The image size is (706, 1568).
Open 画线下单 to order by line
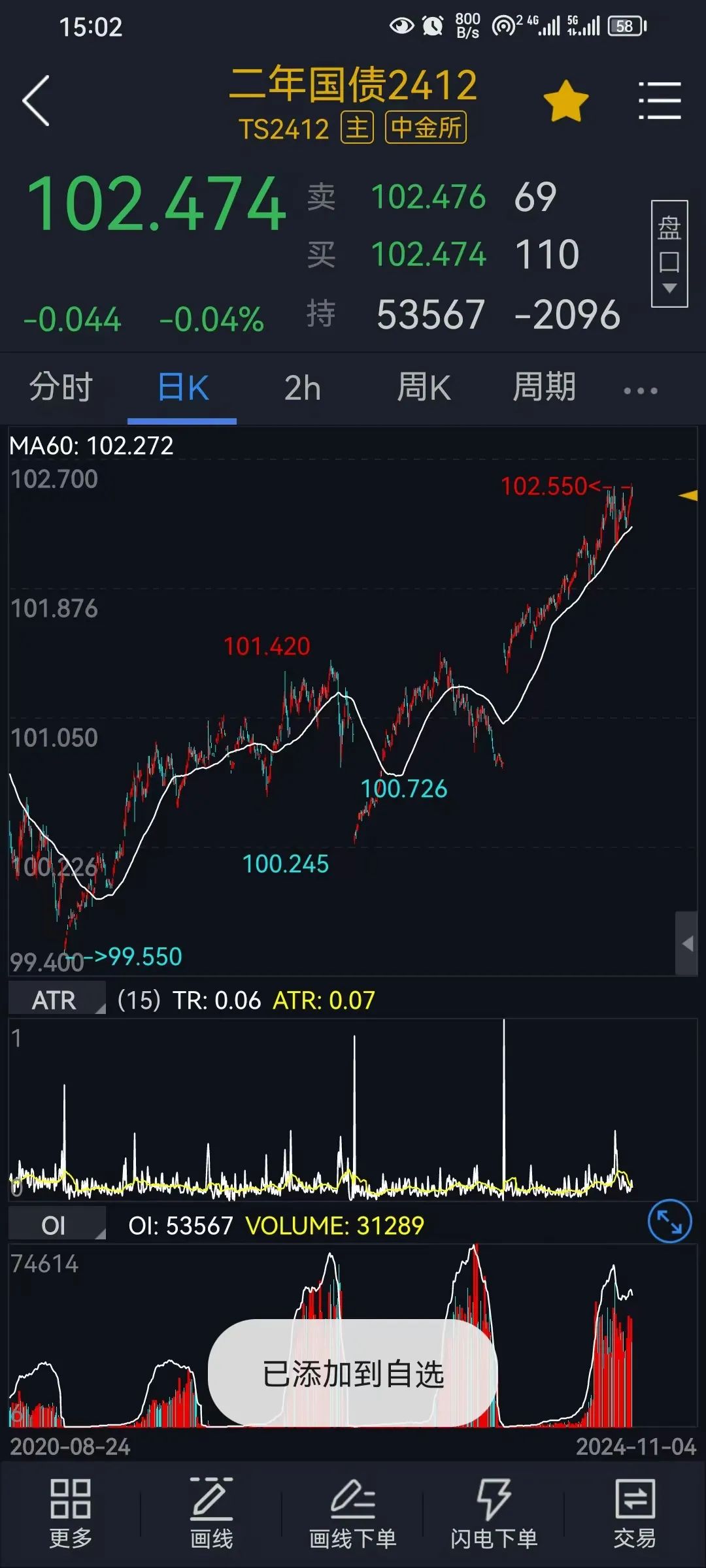click(353, 1514)
